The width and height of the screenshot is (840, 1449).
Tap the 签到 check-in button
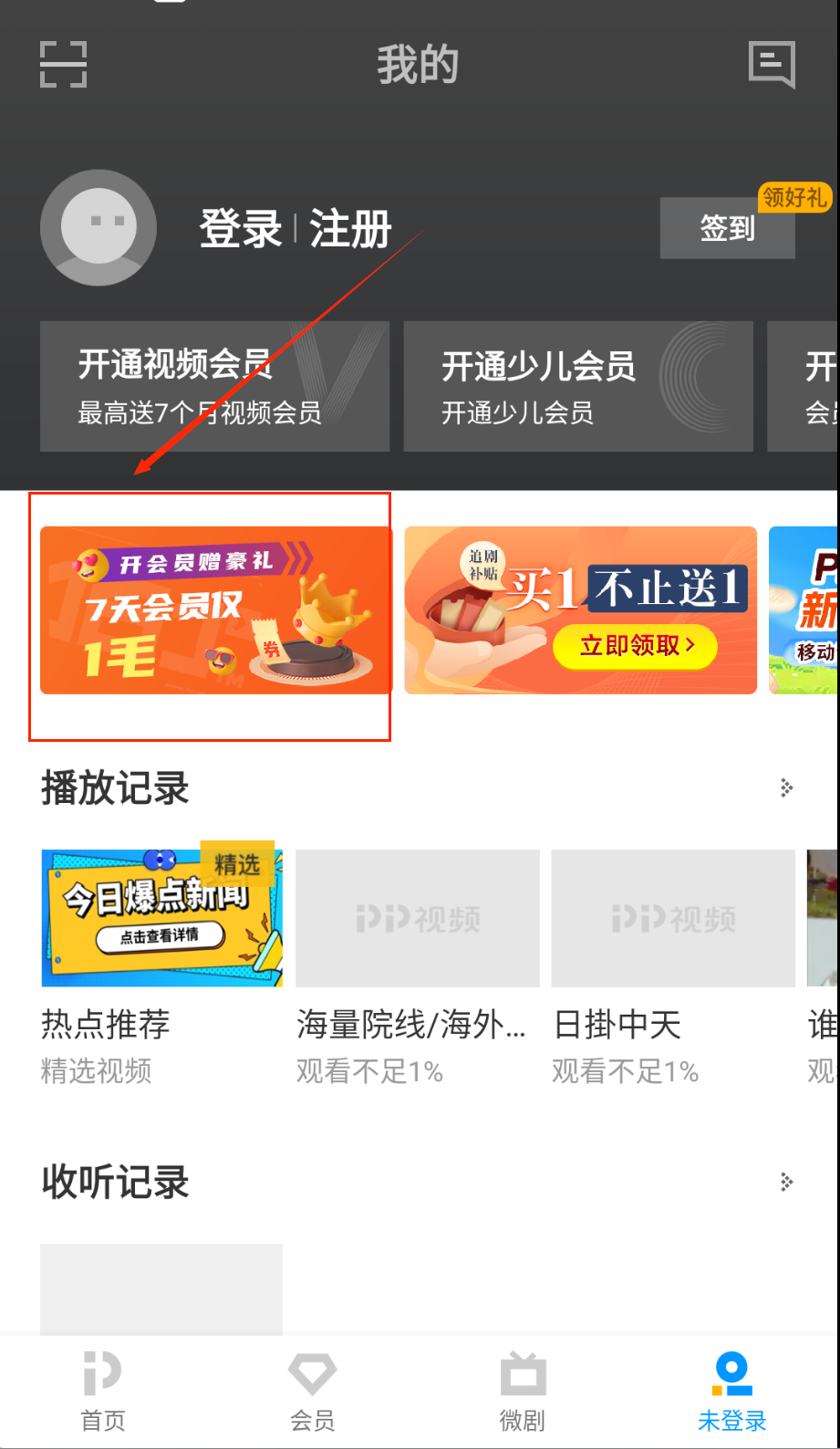tap(727, 228)
